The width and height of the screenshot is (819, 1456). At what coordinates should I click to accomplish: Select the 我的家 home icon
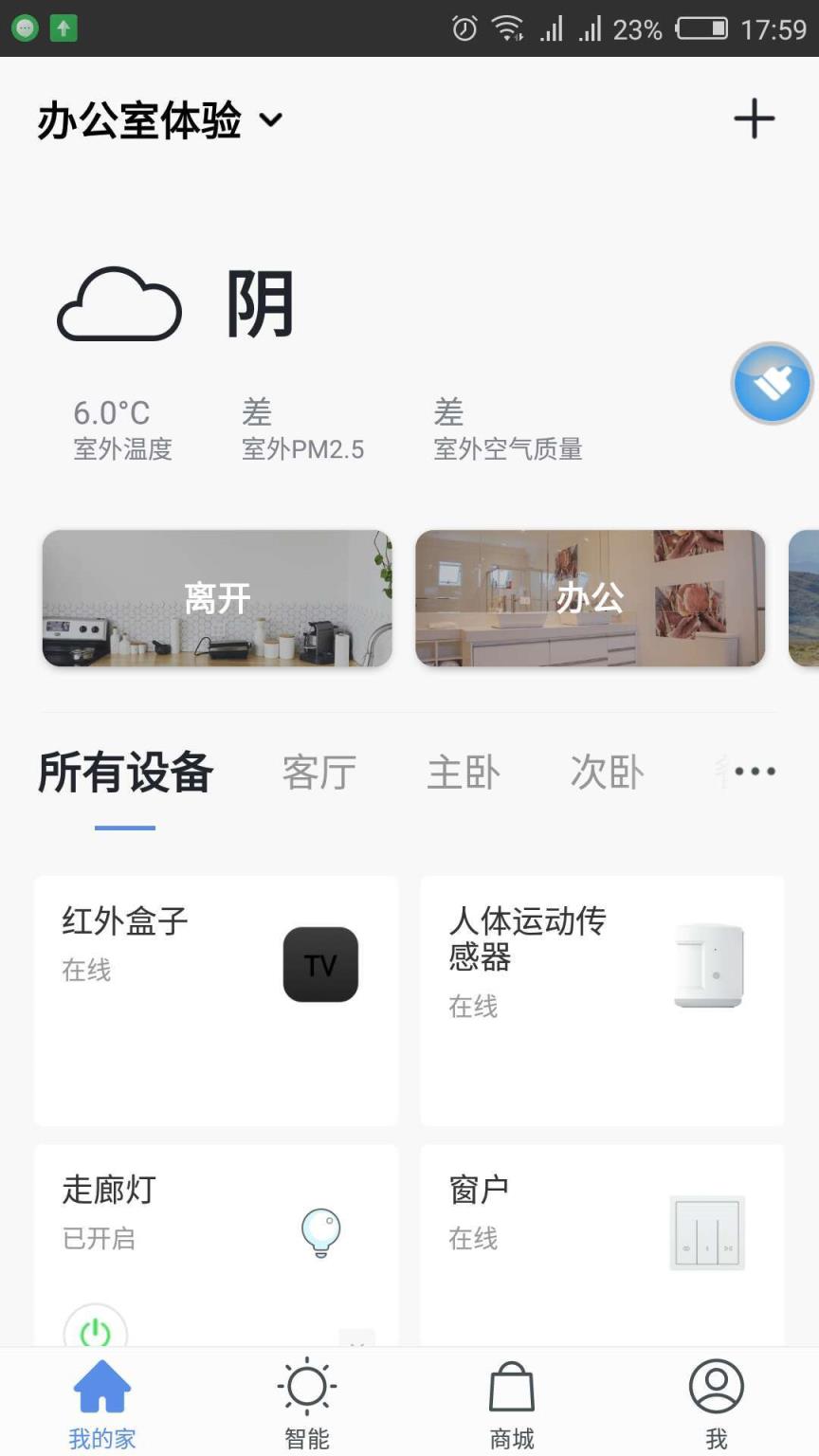(101, 1386)
